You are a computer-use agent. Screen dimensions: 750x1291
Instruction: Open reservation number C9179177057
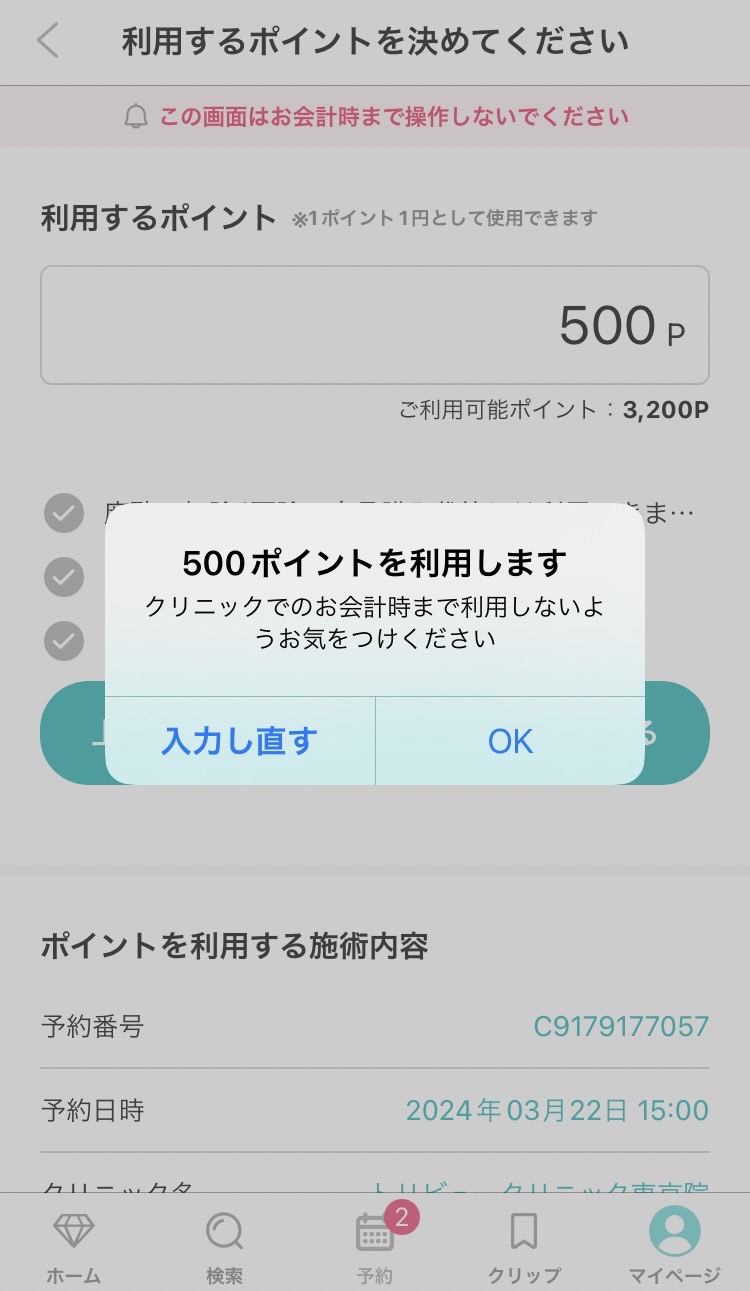pyautogui.click(x=620, y=1026)
